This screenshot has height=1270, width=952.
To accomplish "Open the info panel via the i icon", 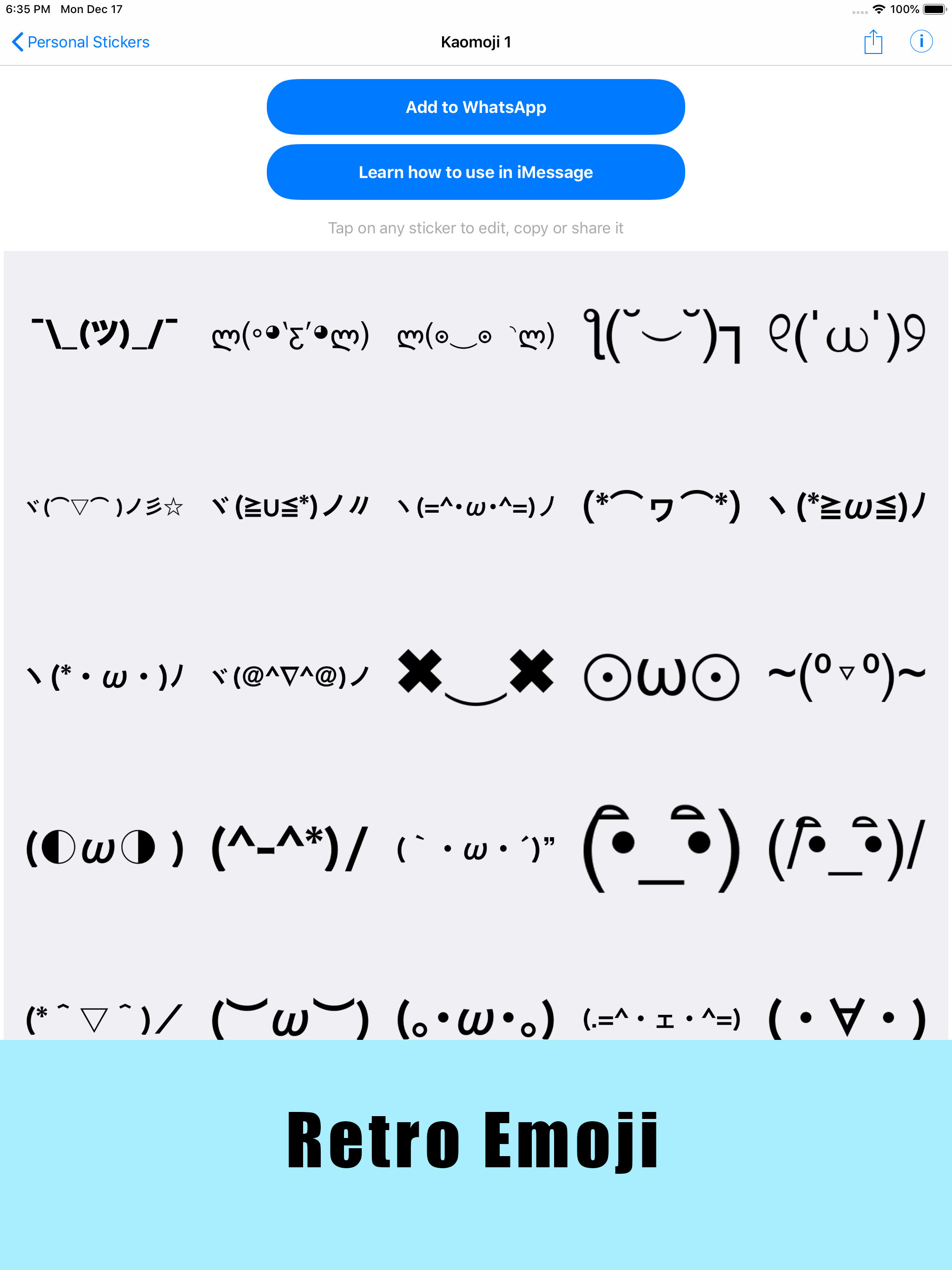I will pyautogui.click(x=921, y=42).
